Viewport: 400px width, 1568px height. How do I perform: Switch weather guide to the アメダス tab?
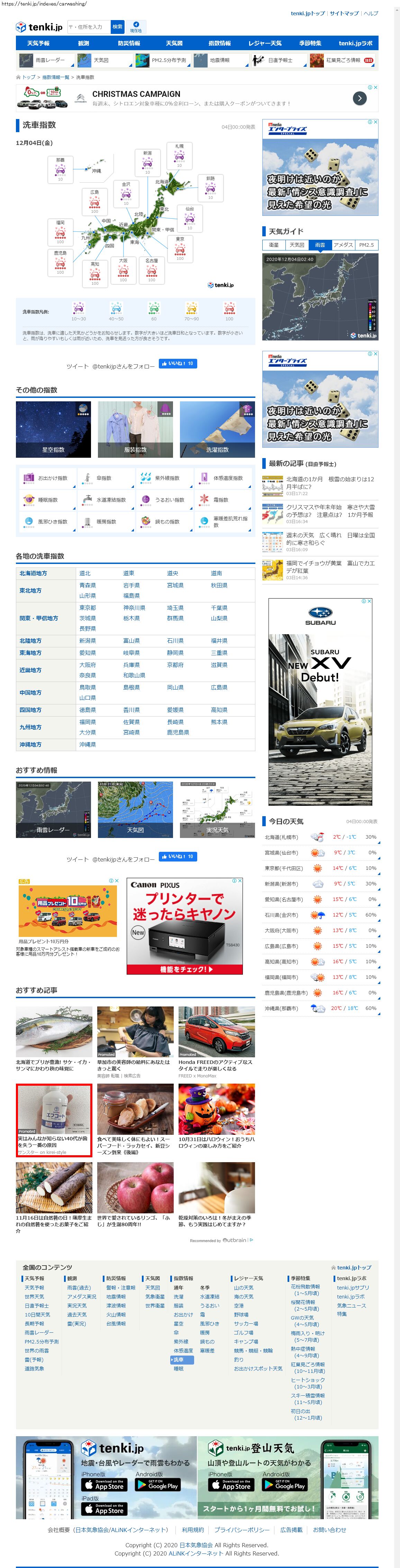(x=343, y=245)
